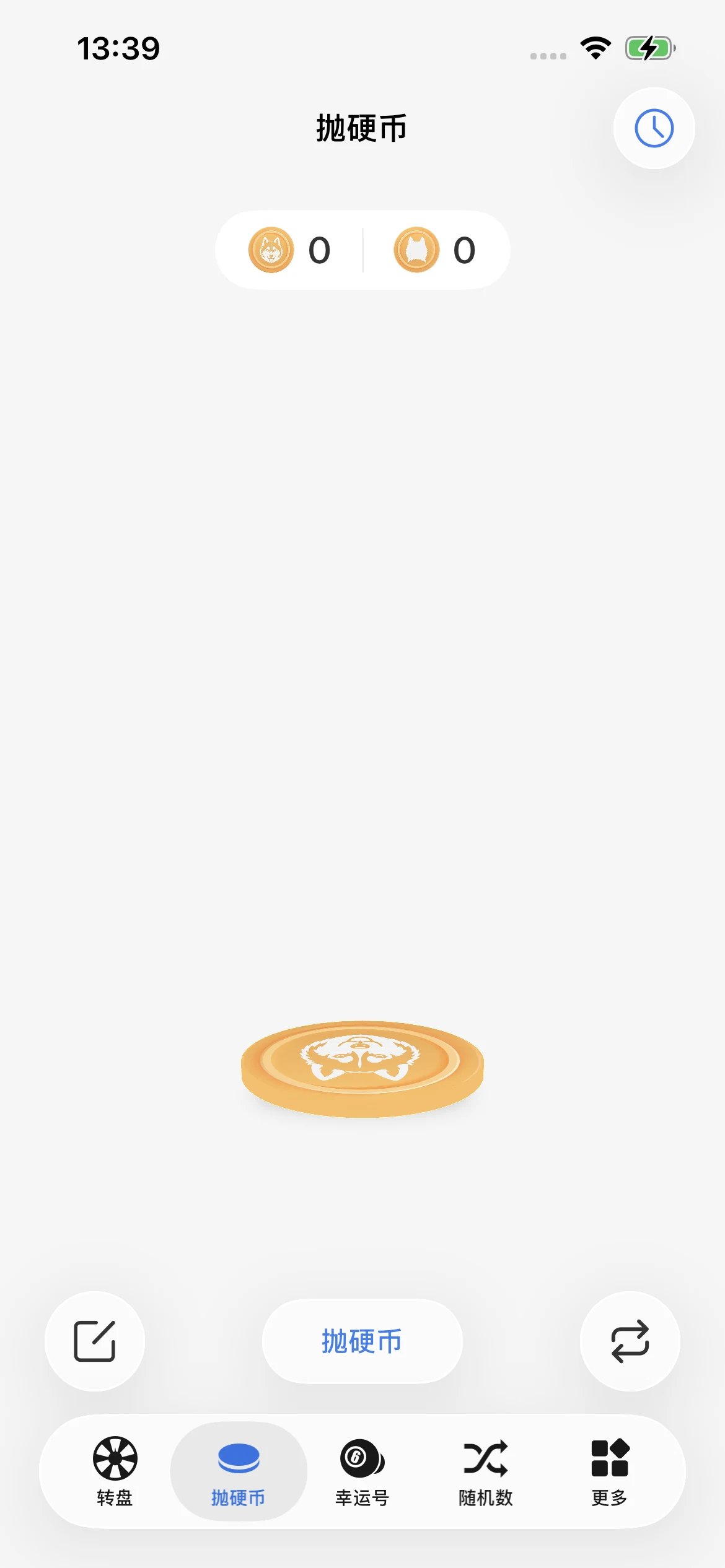Switch to the 转盘 tab

[x=115, y=1471]
